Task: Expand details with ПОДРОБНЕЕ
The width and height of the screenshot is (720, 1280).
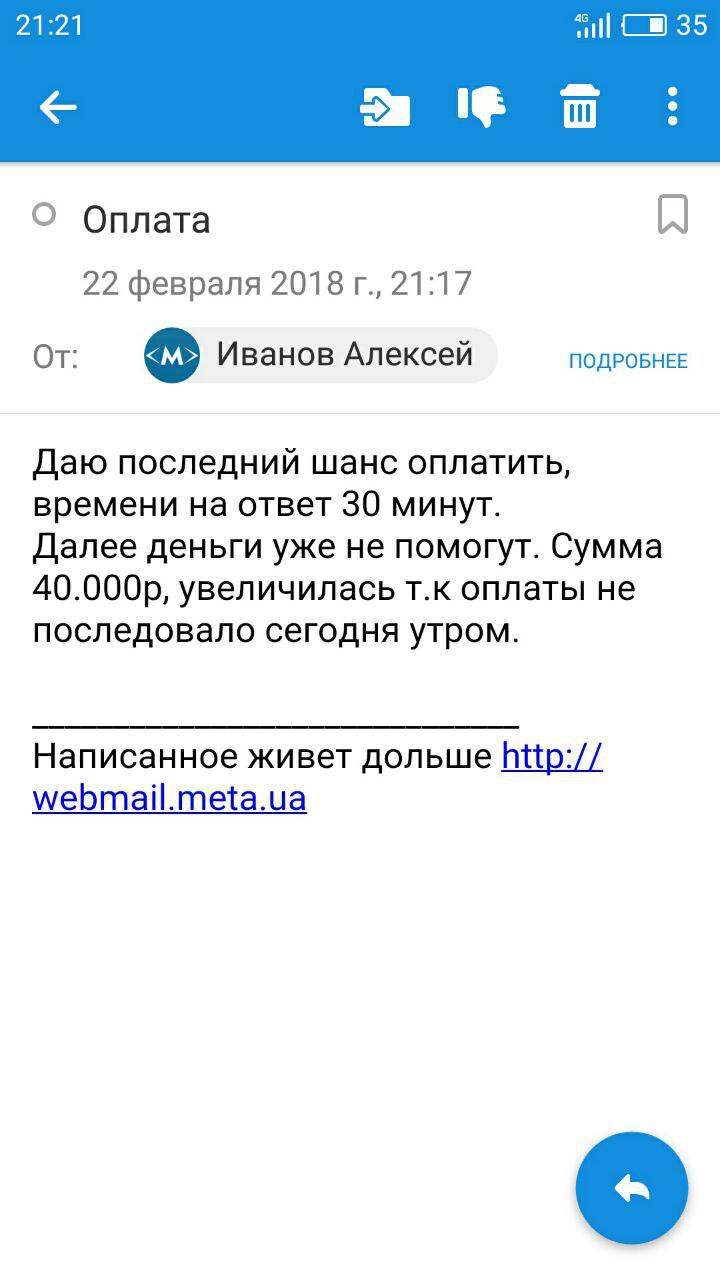Action: coord(628,361)
